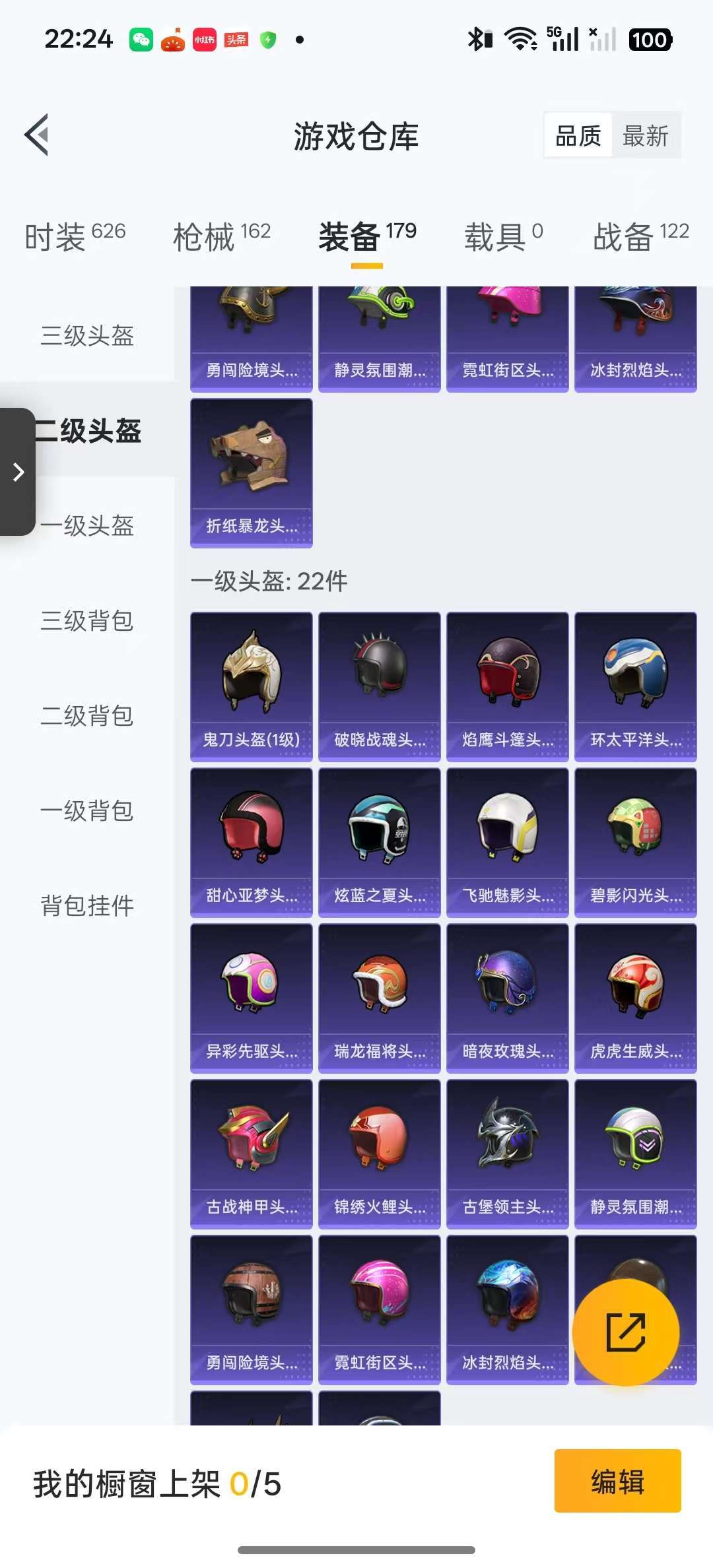
Task: Switch to the 战备 tab
Action: [x=640, y=236]
